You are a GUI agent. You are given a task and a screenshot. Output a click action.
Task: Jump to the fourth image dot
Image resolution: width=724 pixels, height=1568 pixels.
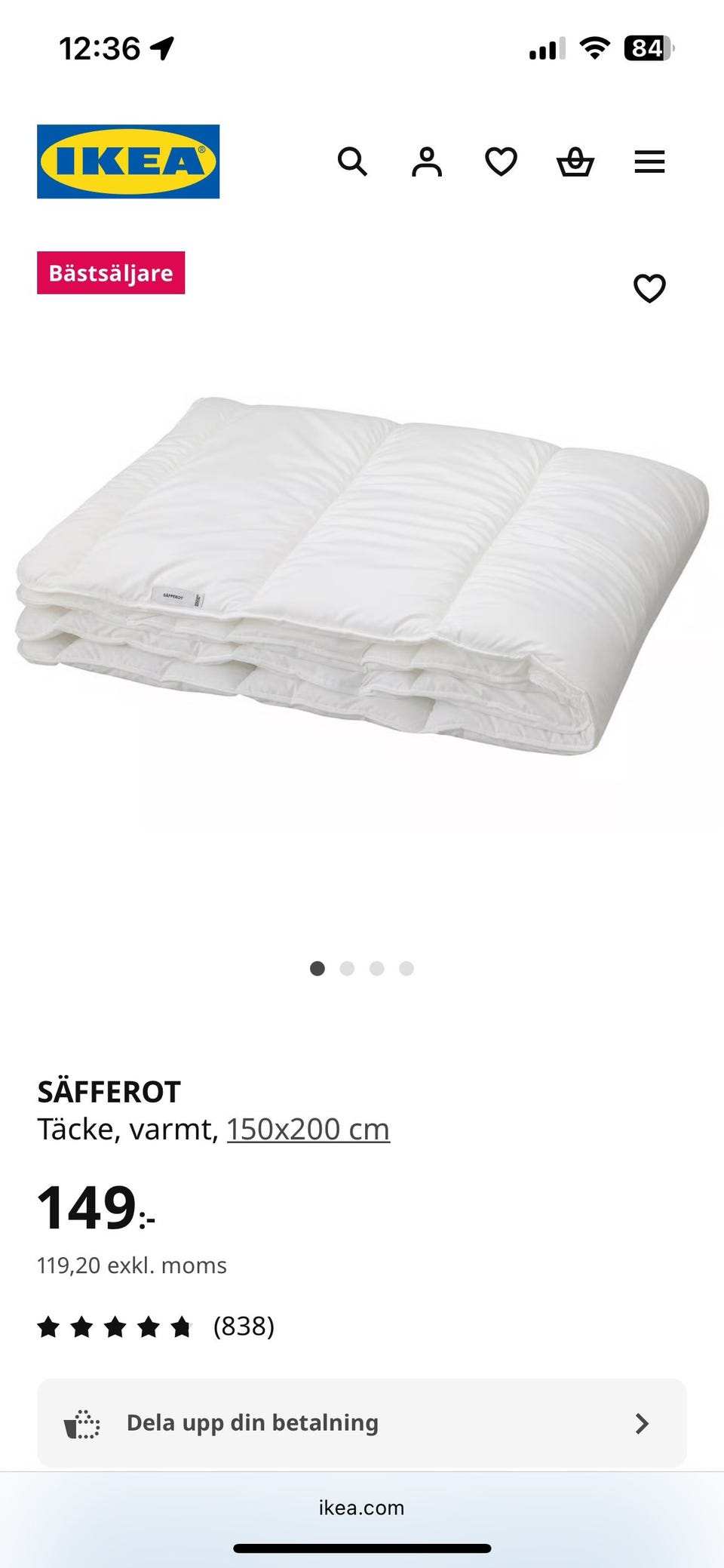coord(406,968)
